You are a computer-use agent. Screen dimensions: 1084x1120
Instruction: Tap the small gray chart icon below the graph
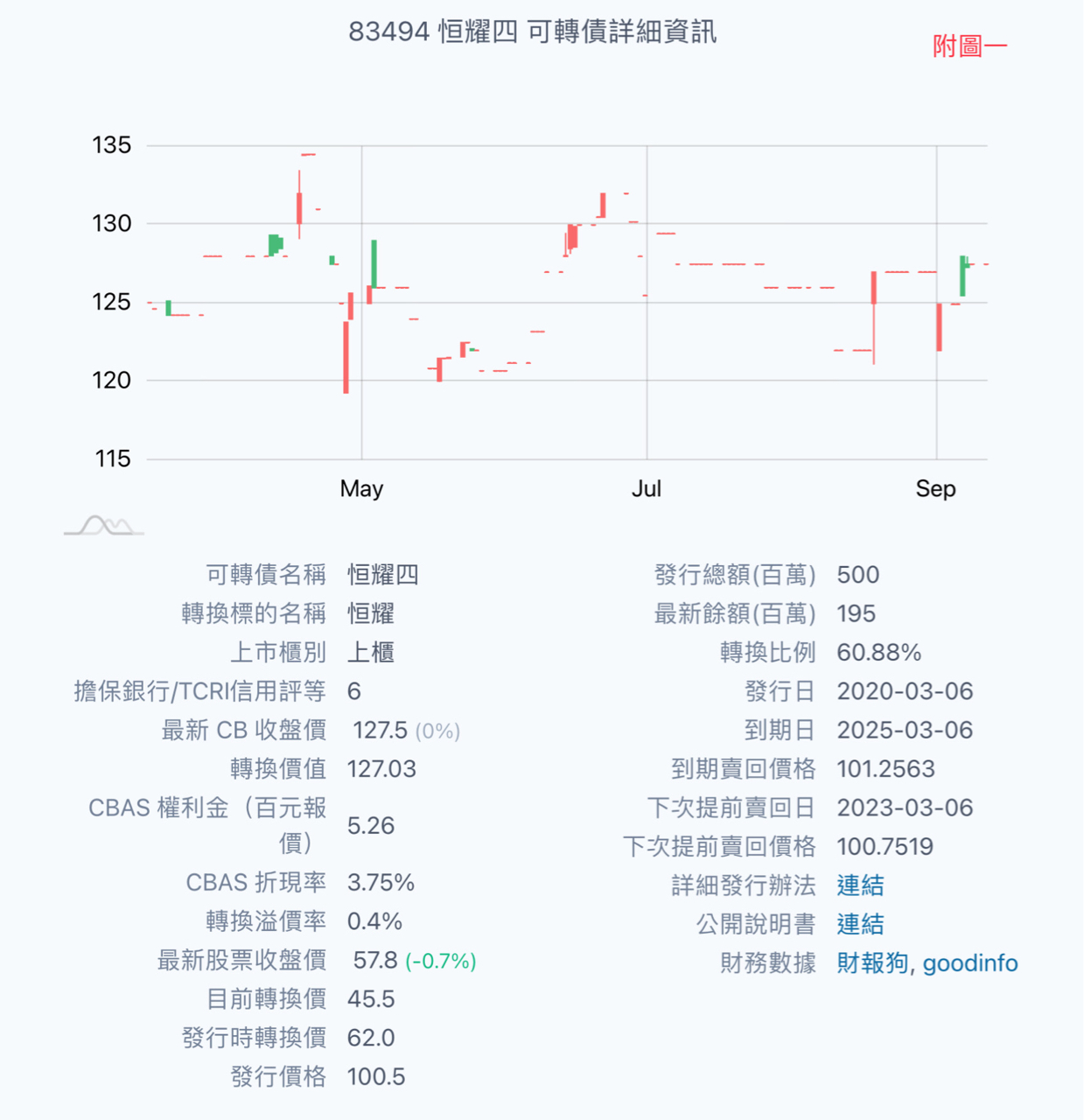tap(104, 525)
